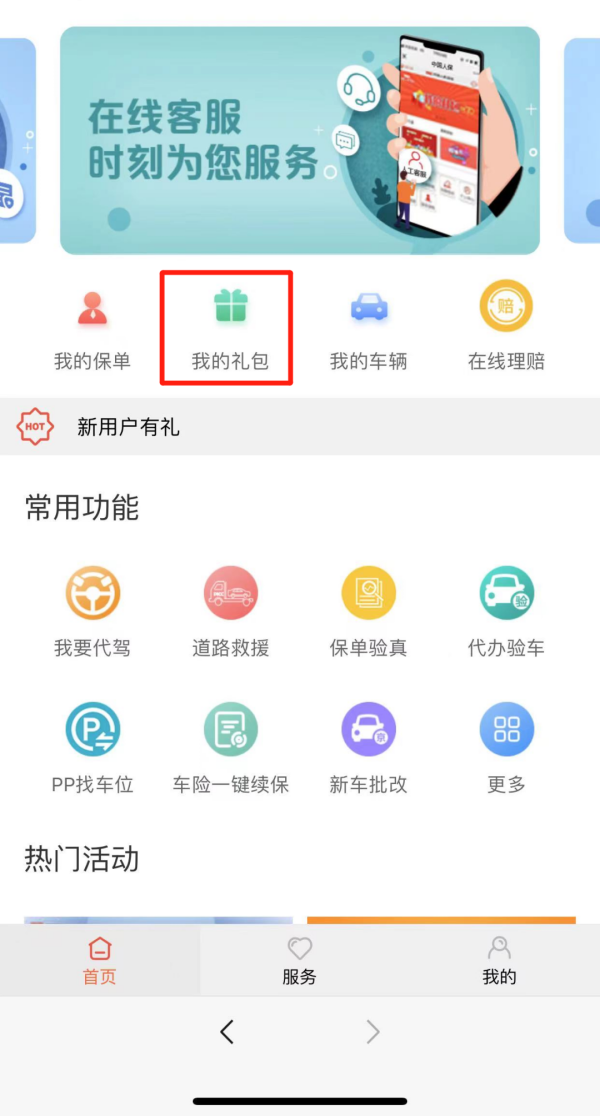This screenshot has height=1116, width=600.
Task: Switch to the 服务 tab
Action: coord(299,960)
